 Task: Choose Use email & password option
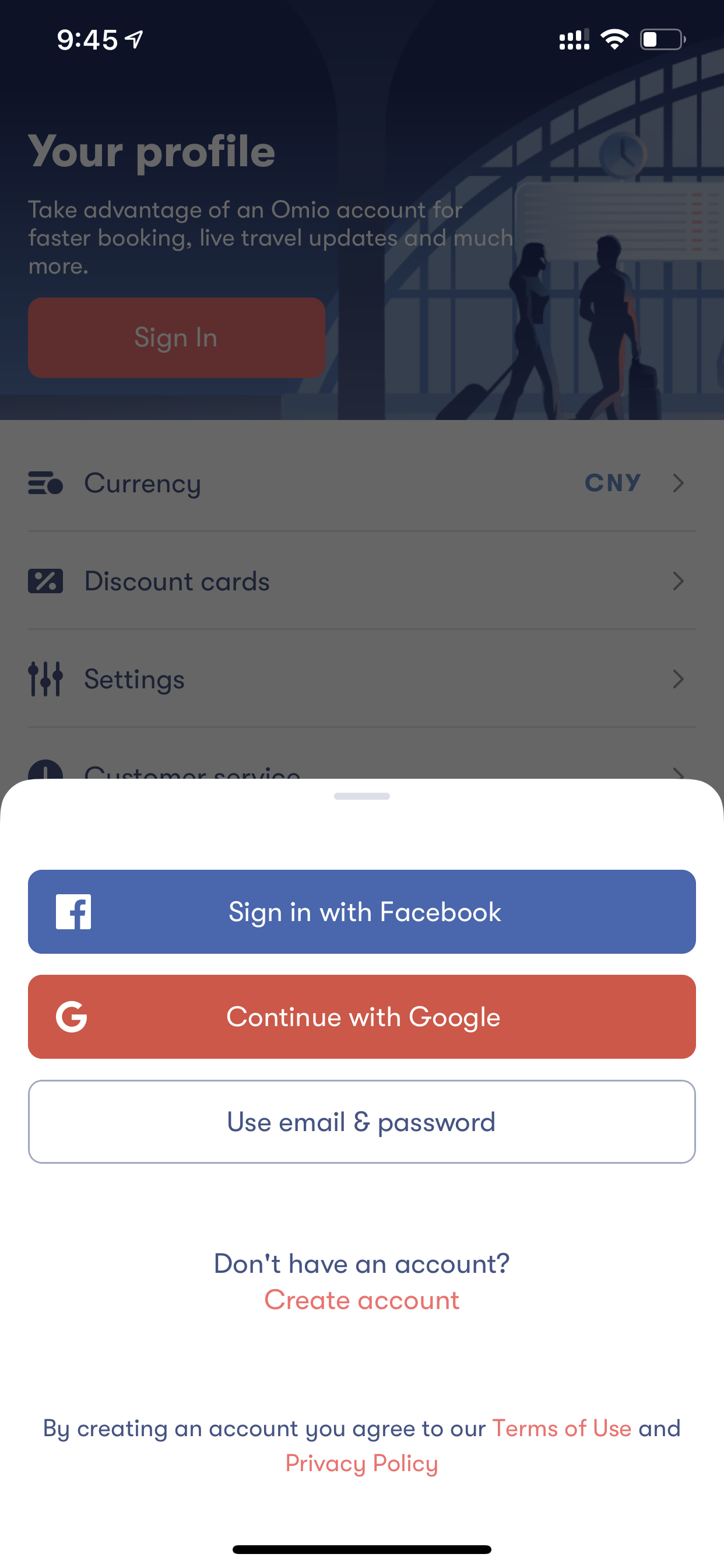coord(362,1122)
